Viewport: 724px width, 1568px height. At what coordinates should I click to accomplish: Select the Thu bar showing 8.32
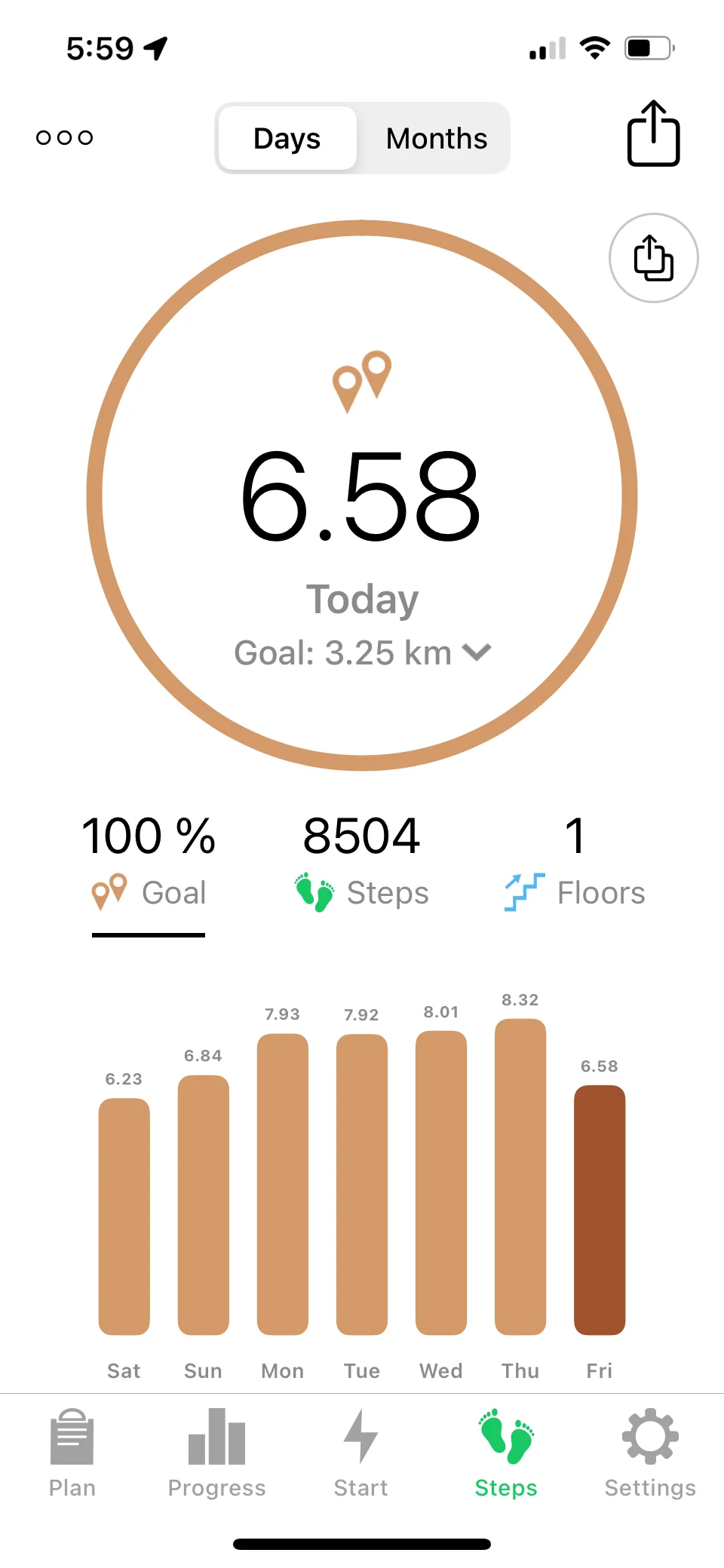pos(520,1177)
